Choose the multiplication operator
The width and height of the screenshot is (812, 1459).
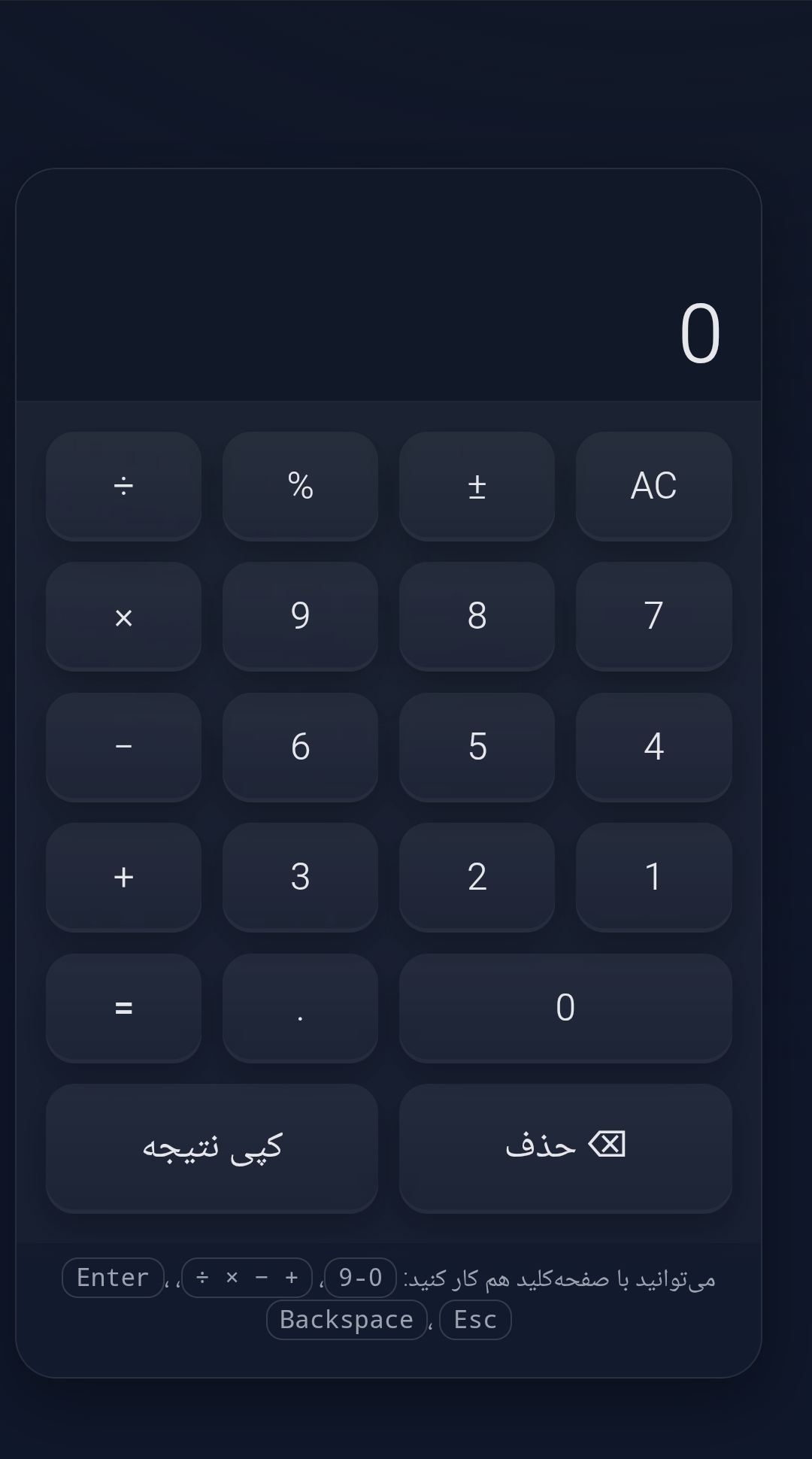coord(123,617)
